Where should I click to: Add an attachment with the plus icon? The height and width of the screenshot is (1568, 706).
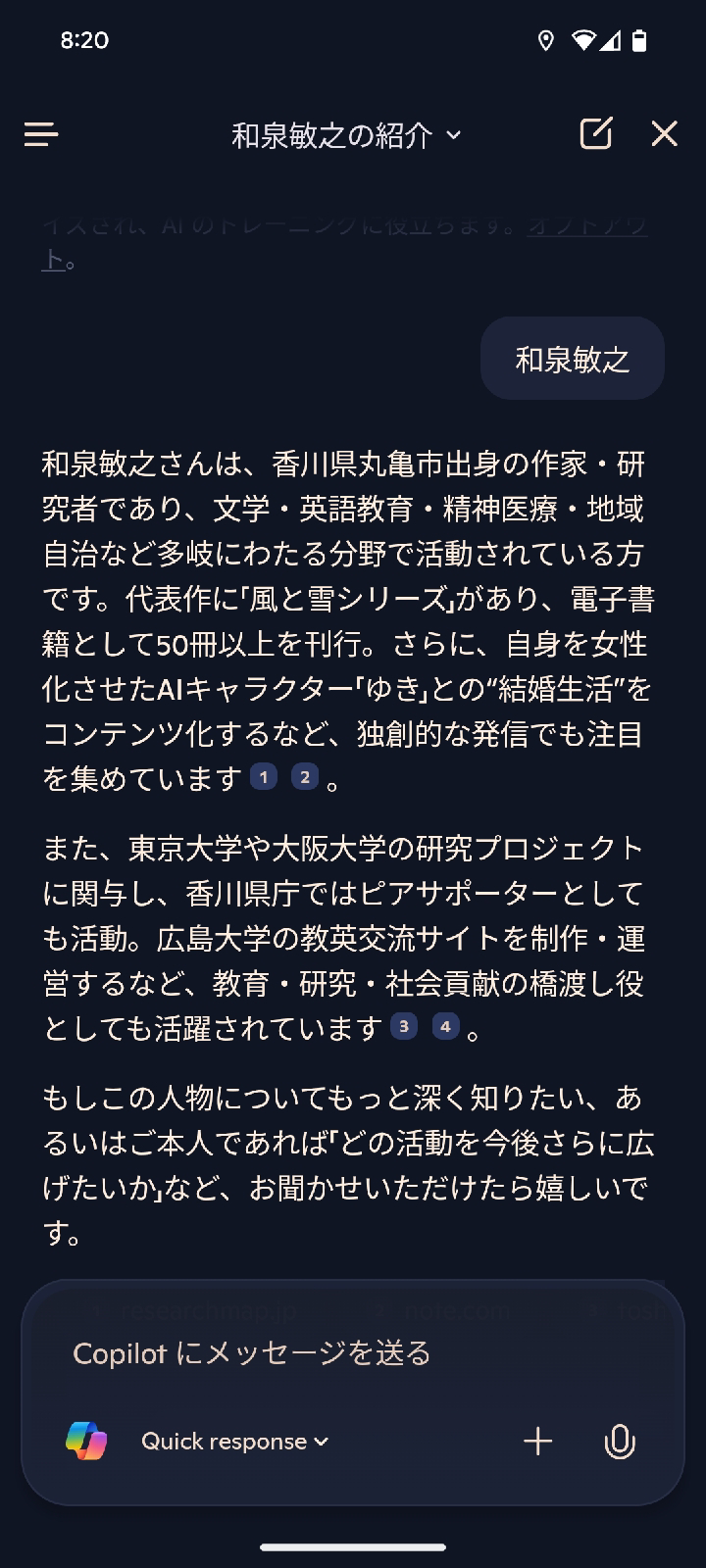[537, 1441]
